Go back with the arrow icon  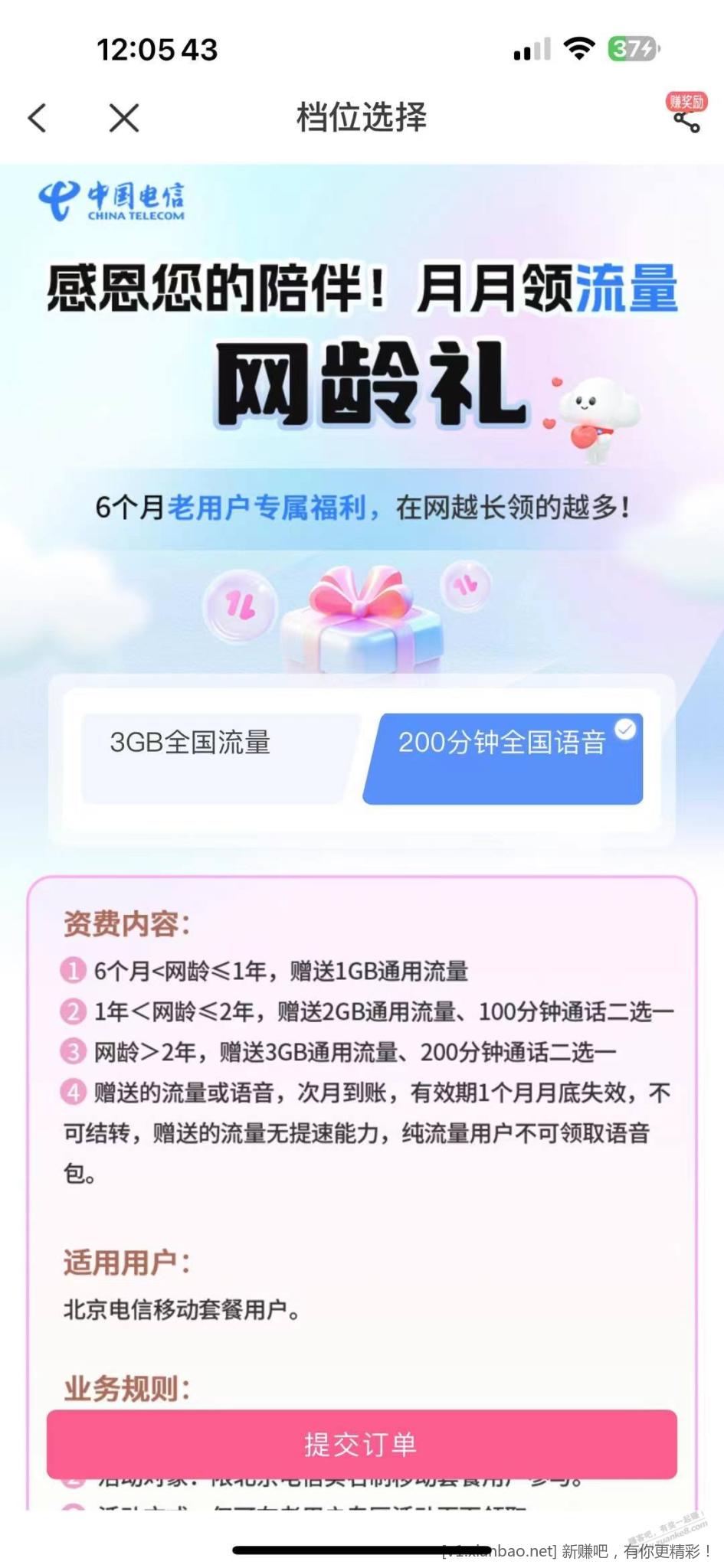38,119
